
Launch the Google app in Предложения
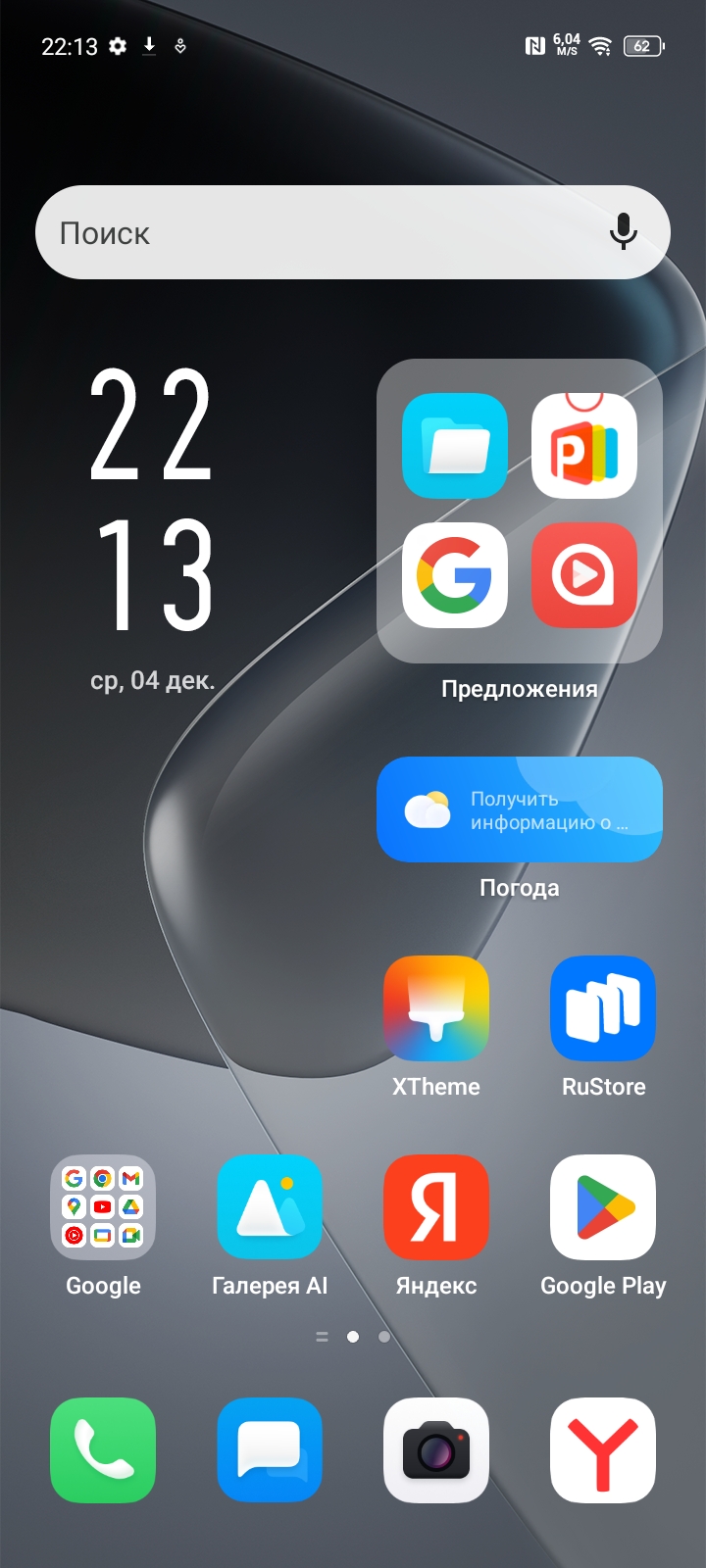tap(455, 575)
